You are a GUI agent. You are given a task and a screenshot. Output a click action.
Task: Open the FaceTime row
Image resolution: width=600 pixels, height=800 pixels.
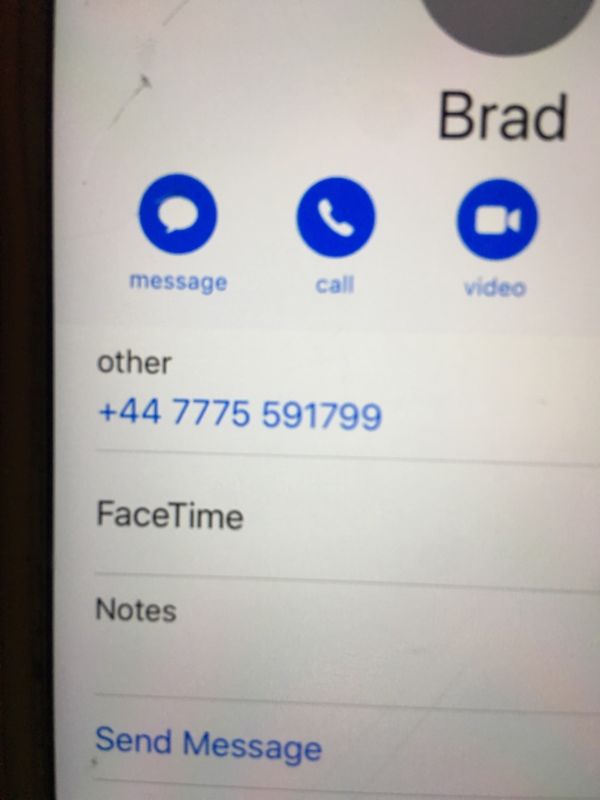click(170, 516)
